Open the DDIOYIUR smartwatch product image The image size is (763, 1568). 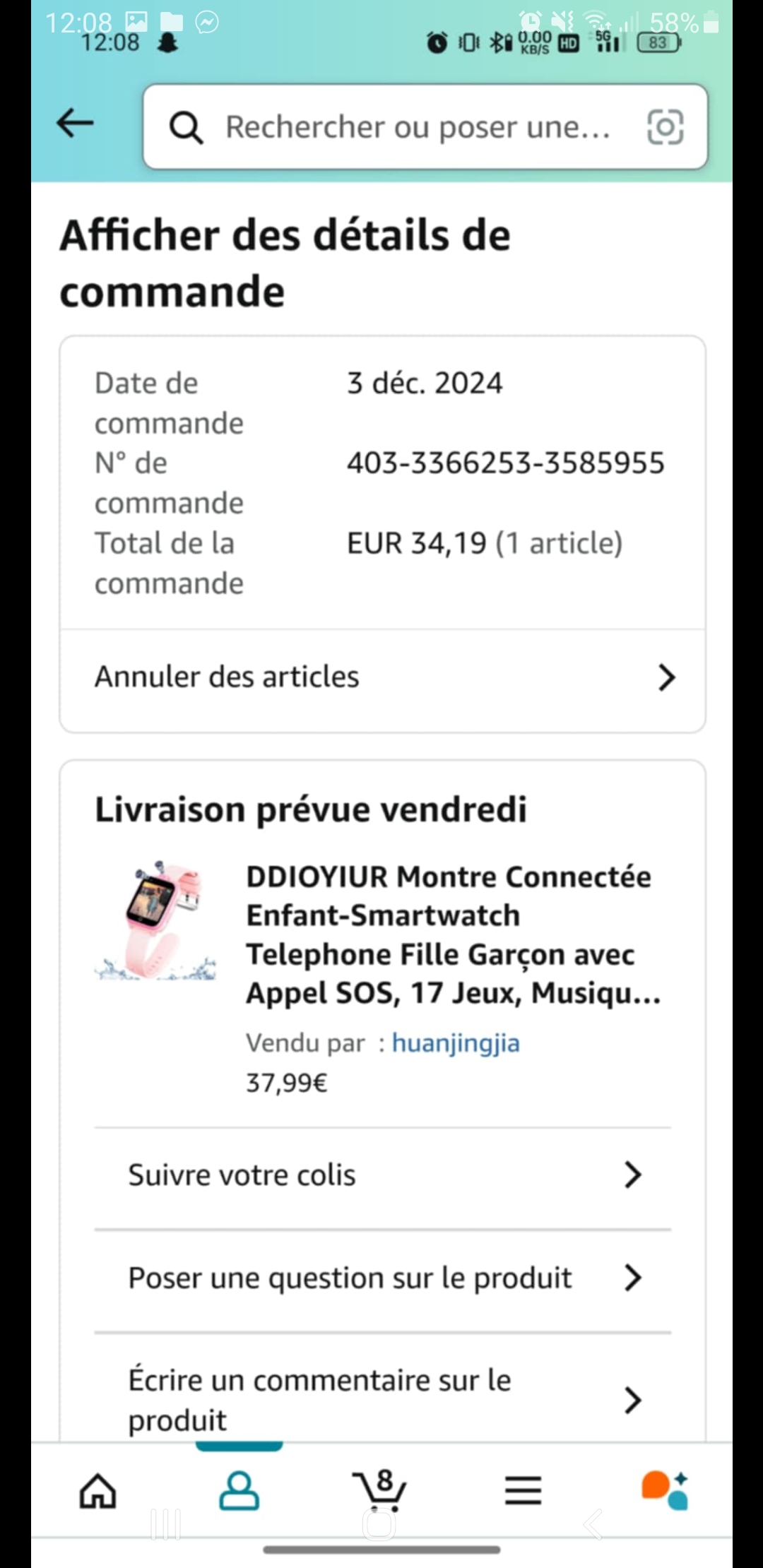pos(156,920)
